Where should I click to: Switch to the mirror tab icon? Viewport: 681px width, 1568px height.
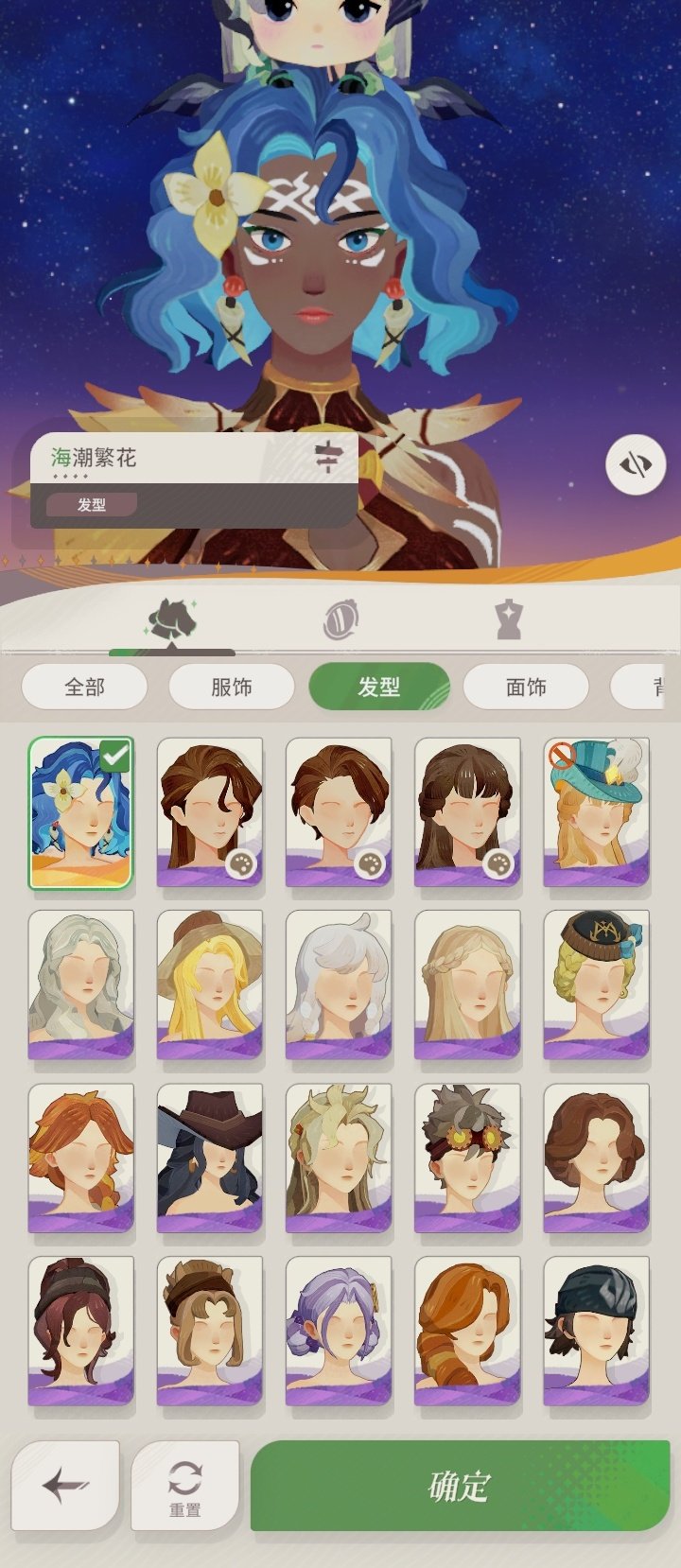click(x=340, y=619)
